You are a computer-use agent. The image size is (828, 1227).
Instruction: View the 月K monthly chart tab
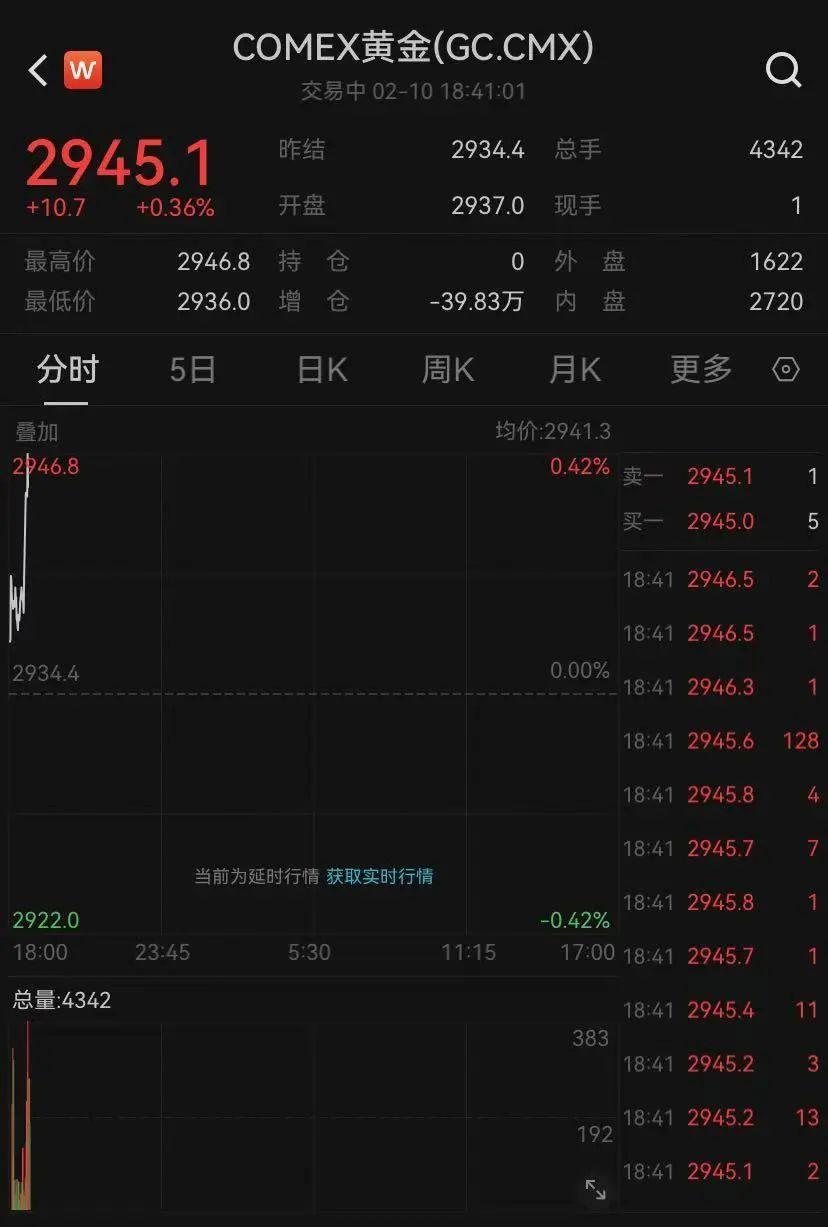pos(572,369)
